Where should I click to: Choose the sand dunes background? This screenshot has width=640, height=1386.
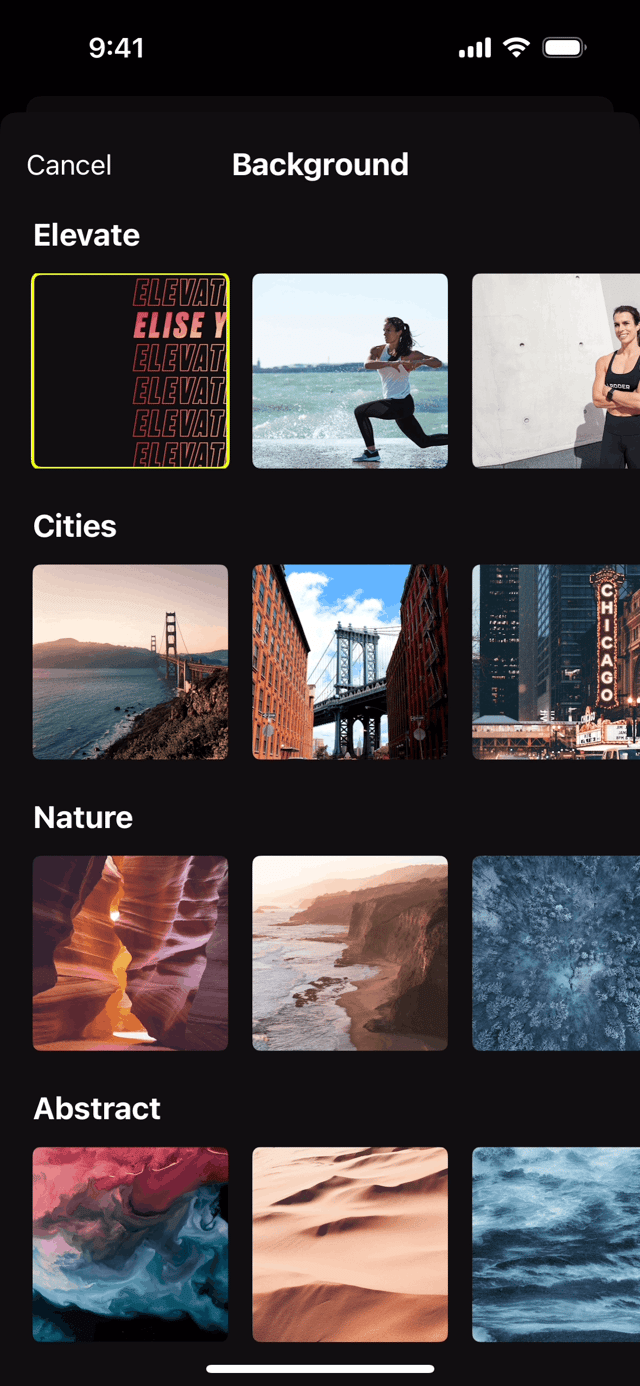click(x=350, y=1244)
